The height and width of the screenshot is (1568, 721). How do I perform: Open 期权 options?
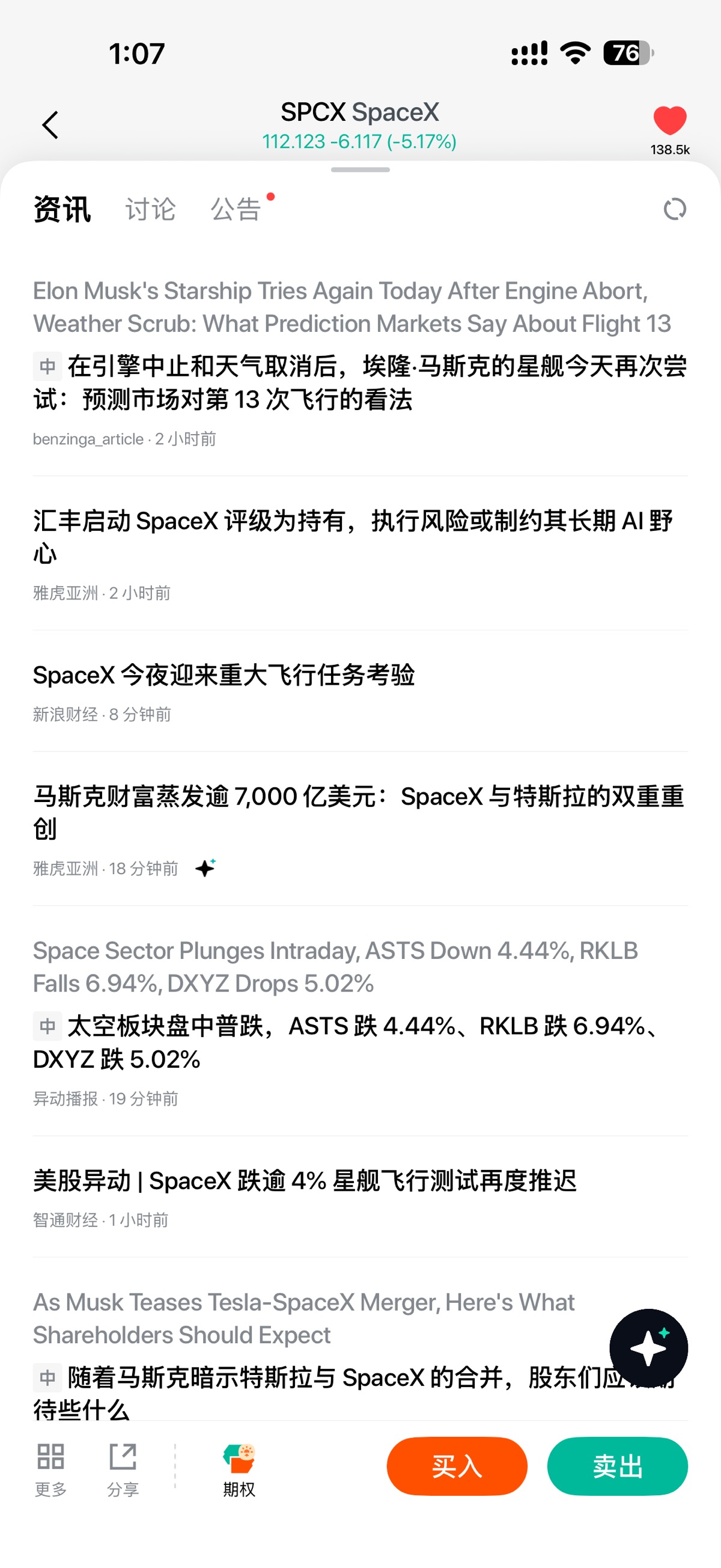coord(239,1469)
